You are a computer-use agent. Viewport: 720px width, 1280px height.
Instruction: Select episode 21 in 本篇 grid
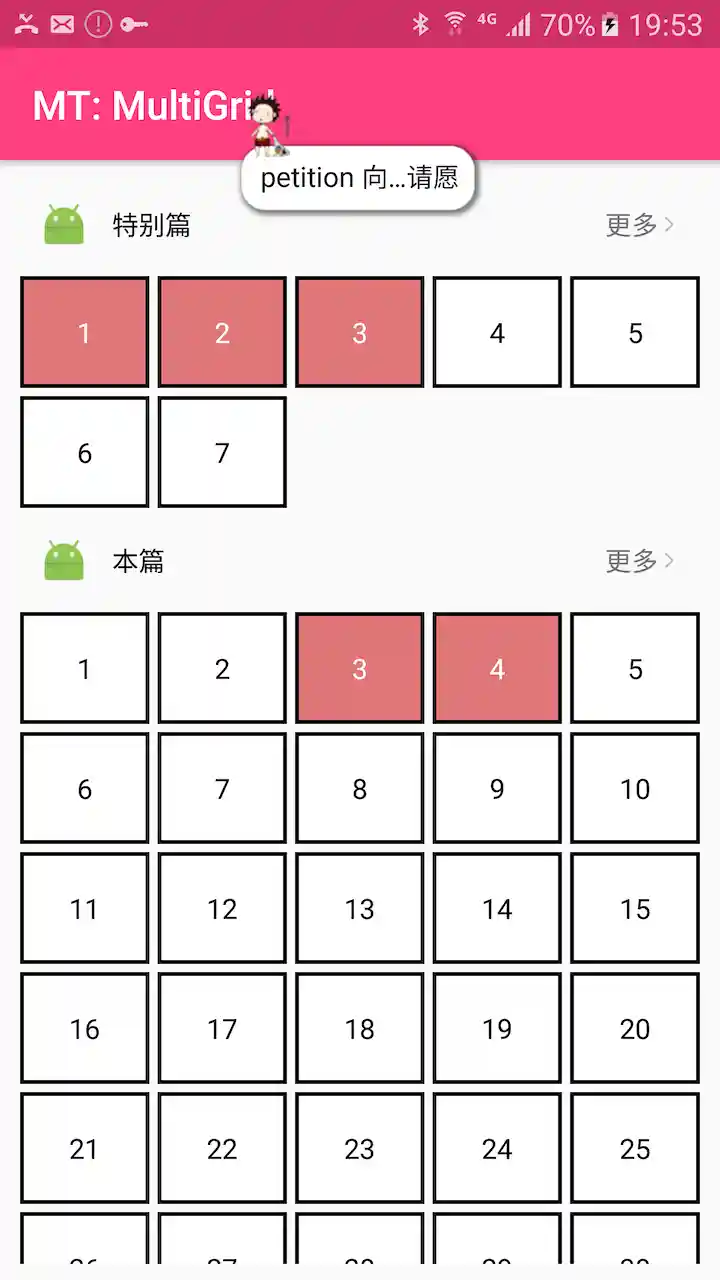pos(85,1149)
